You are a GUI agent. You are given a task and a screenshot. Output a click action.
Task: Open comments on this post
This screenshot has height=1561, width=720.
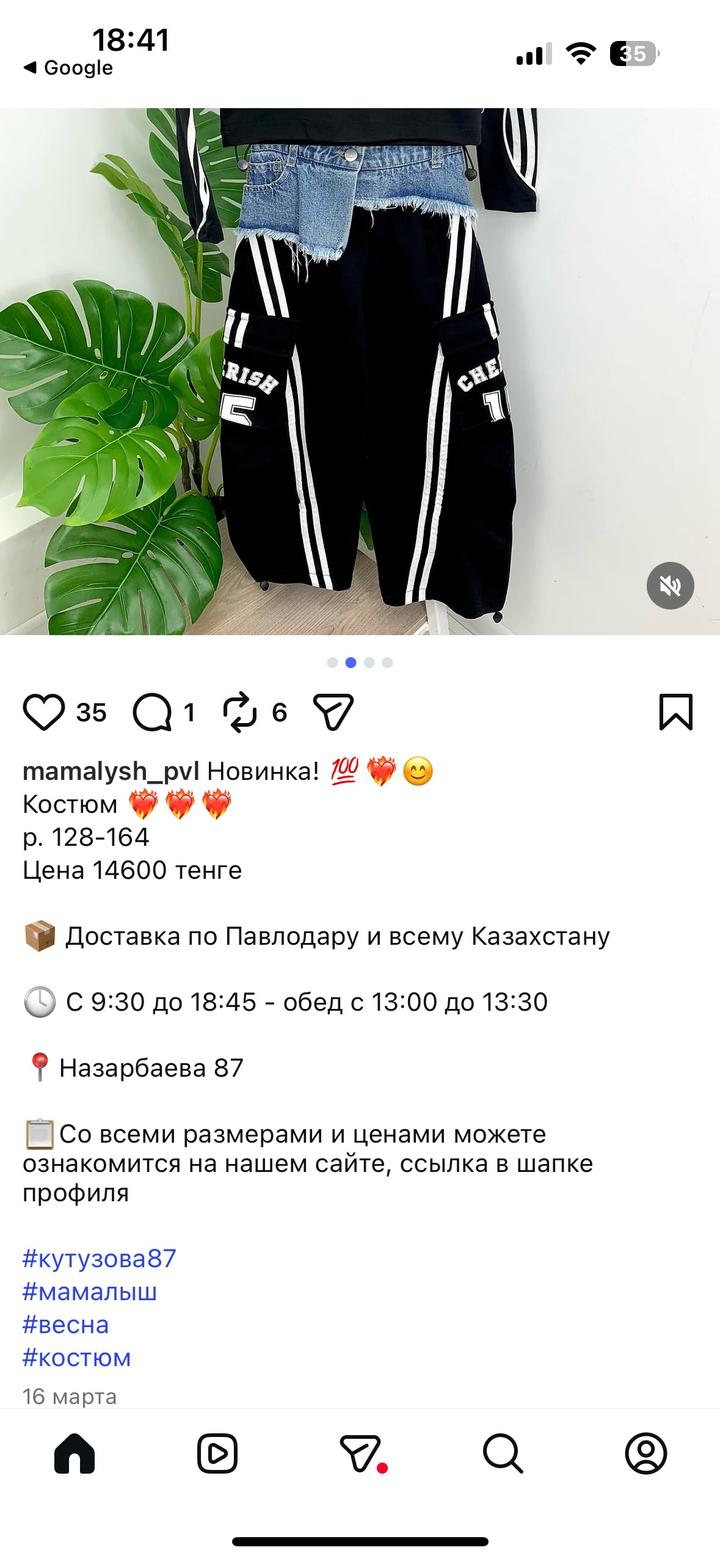(152, 713)
